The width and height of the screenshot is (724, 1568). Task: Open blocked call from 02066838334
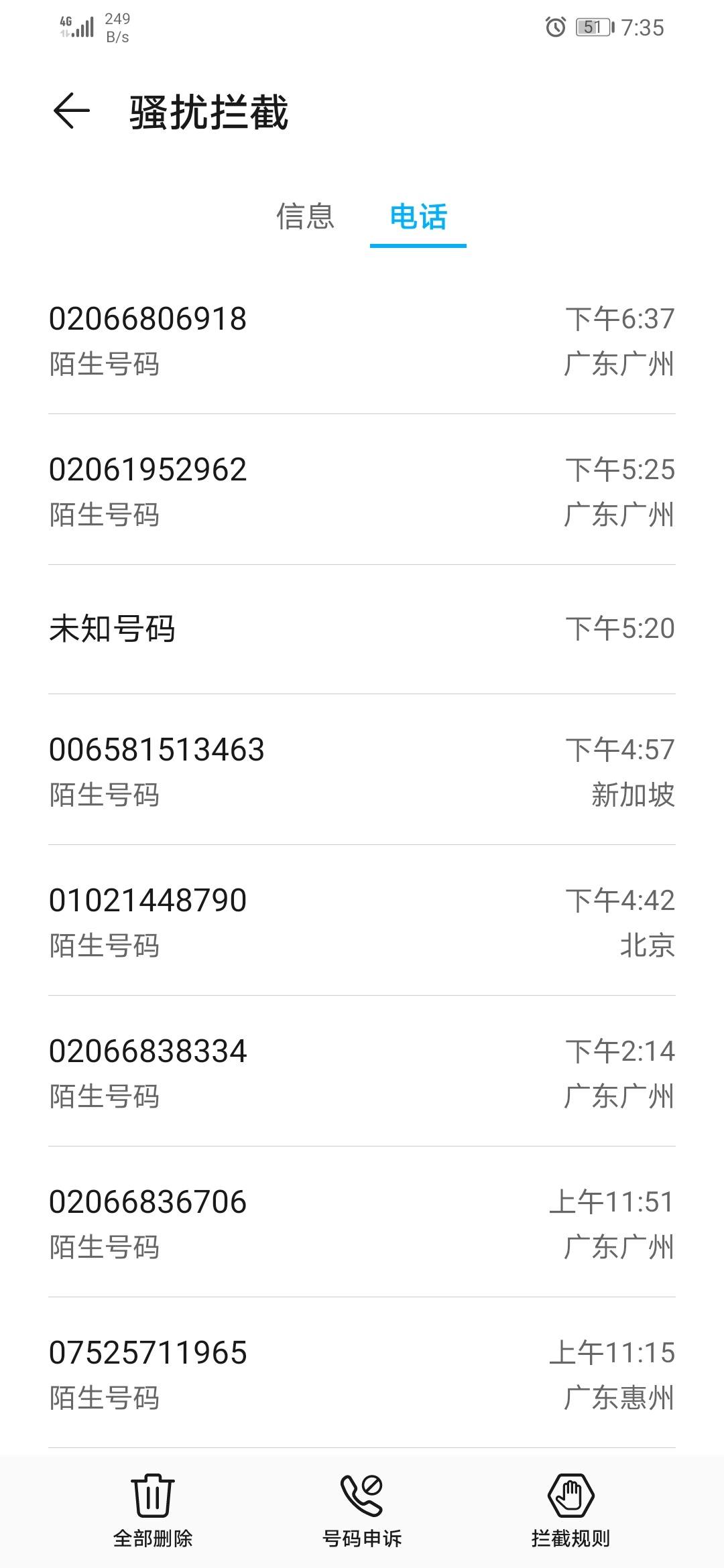click(x=362, y=1071)
